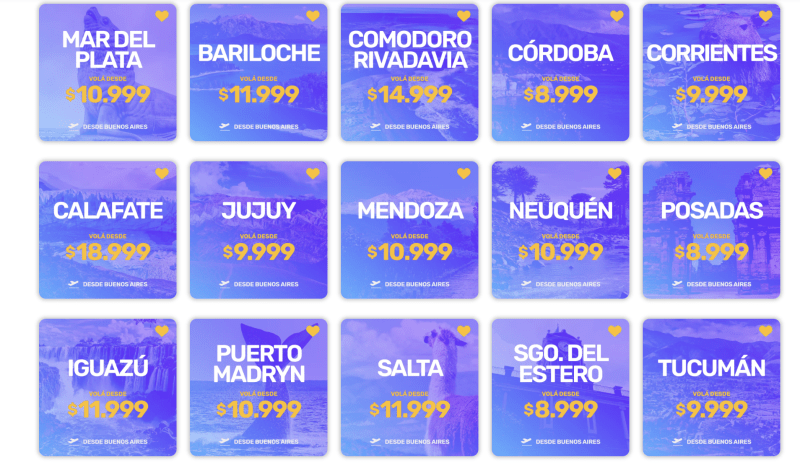Mark Calafate as favorite via heart
This screenshot has height=465, width=800.
pos(161,174)
